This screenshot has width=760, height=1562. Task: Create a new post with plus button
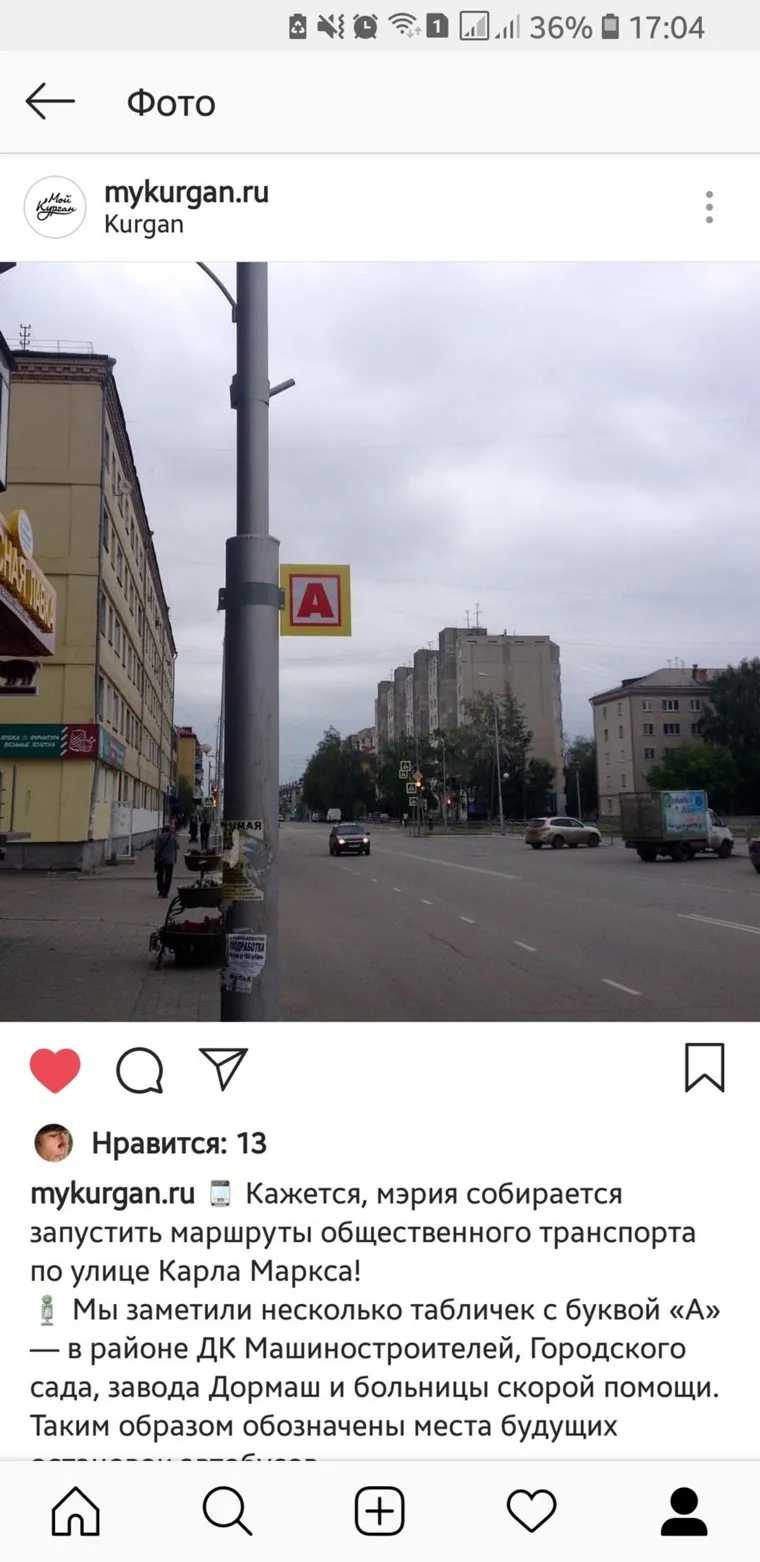pyautogui.click(x=380, y=1511)
